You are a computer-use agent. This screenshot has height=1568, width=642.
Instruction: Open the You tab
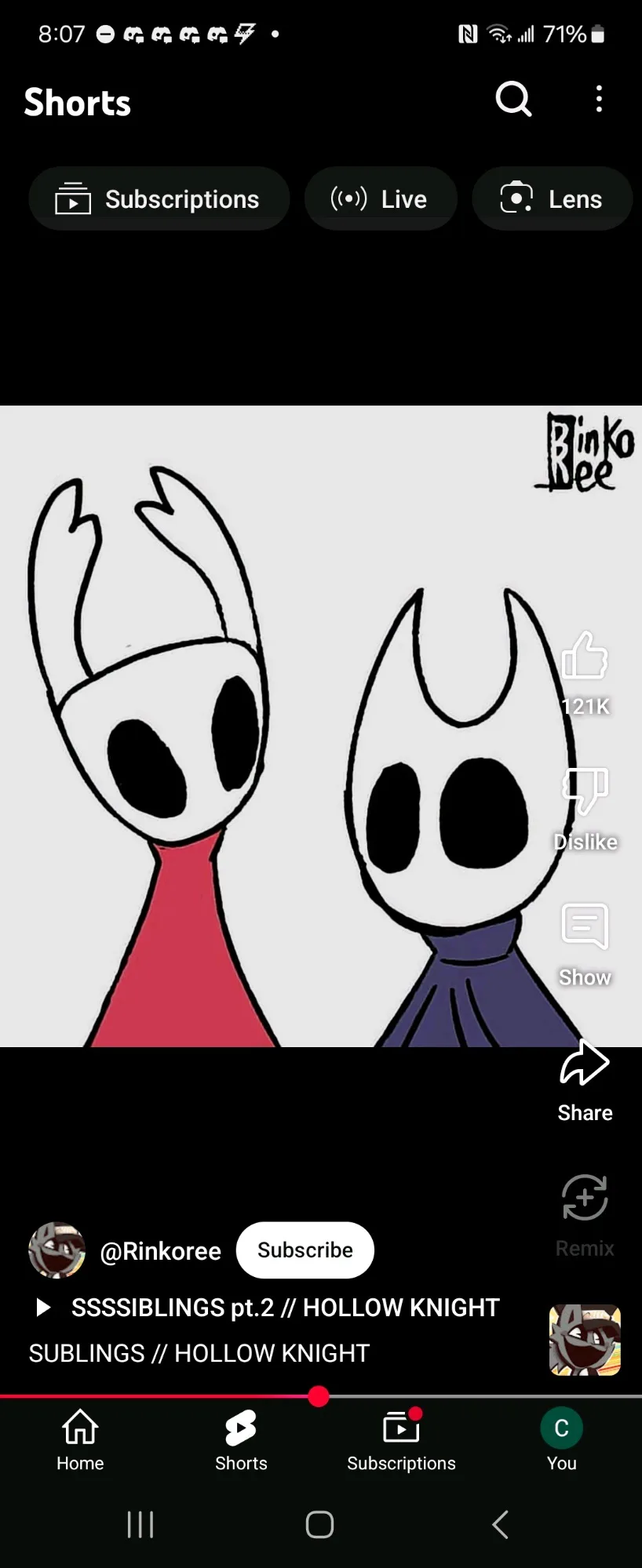point(562,1440)
